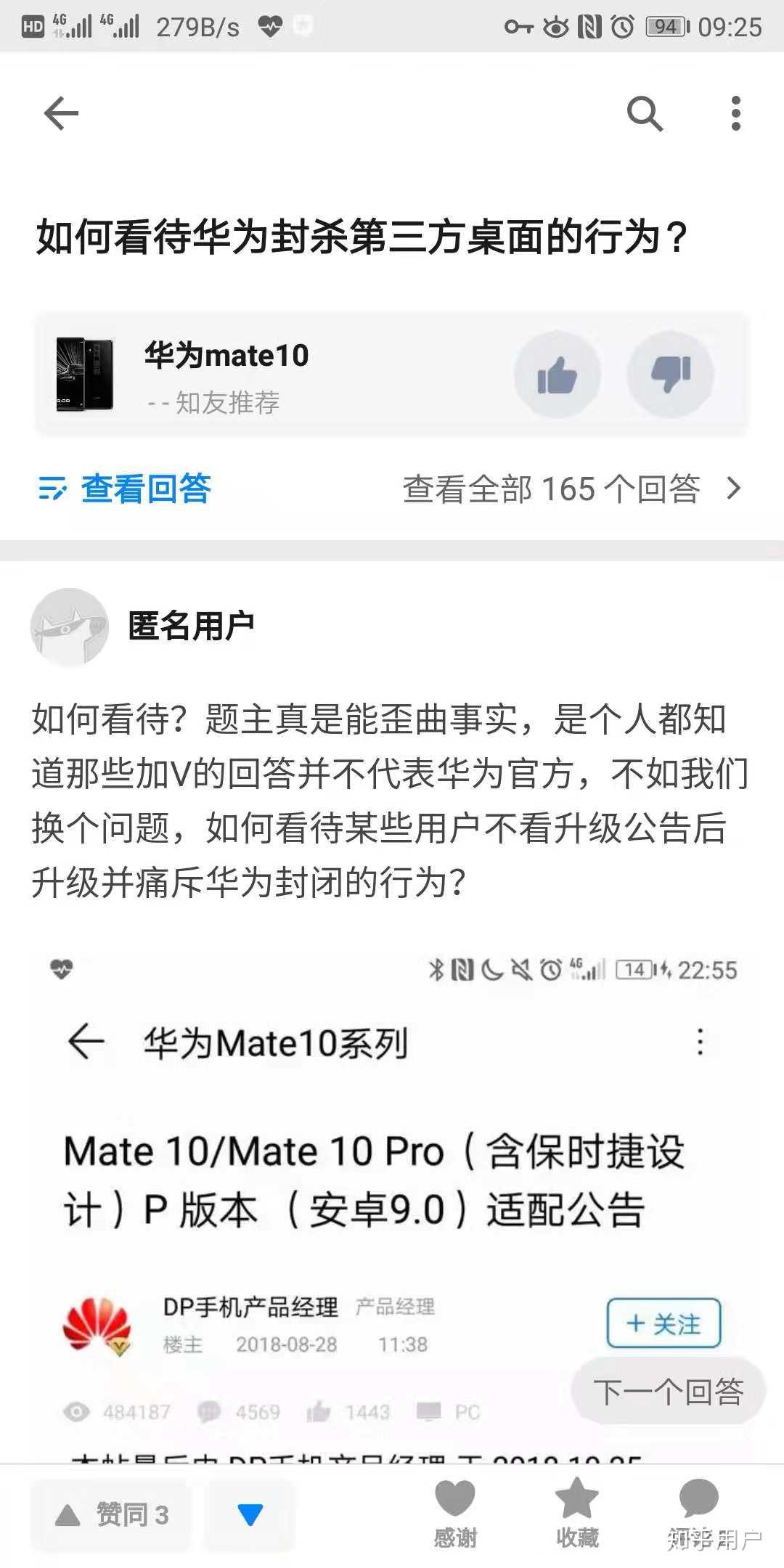Viewport: 784px width, 1568px height.
Task: Open comments via the speech bubble icon
Action: 697,1498
